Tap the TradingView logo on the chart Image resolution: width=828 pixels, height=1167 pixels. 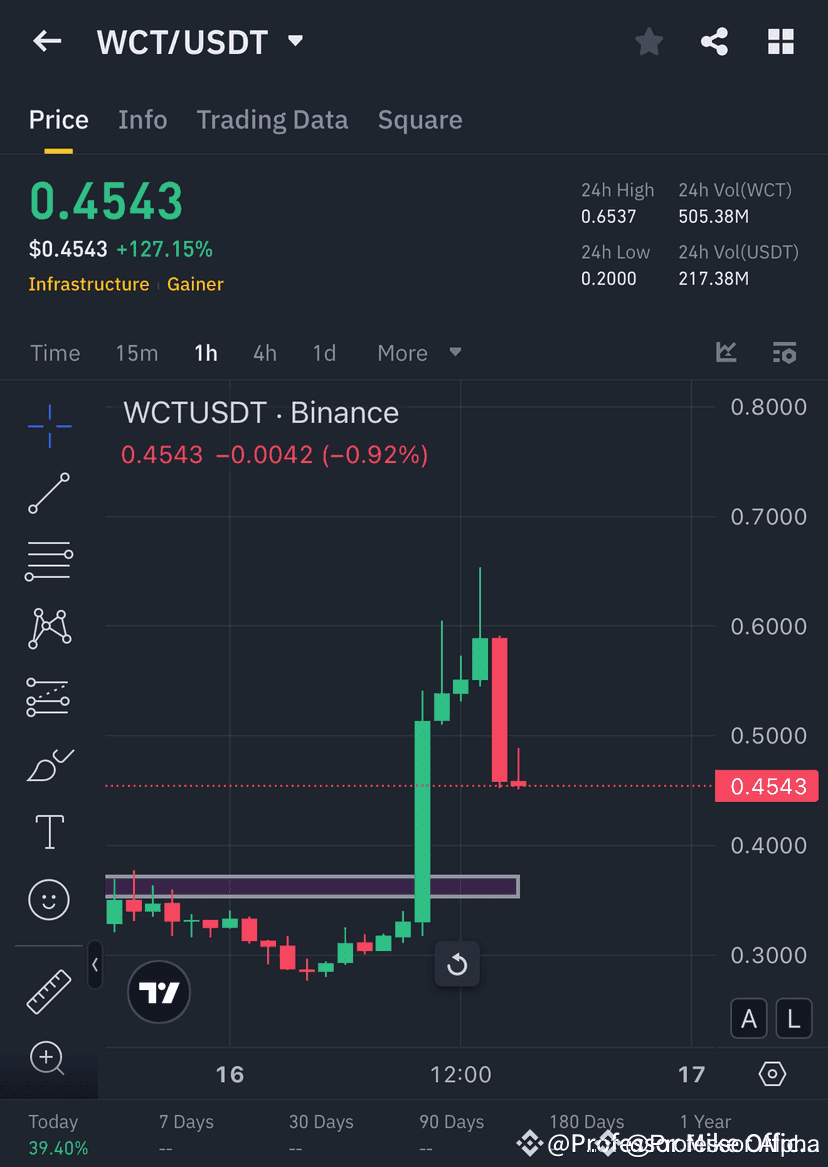[x=158, y=992]
